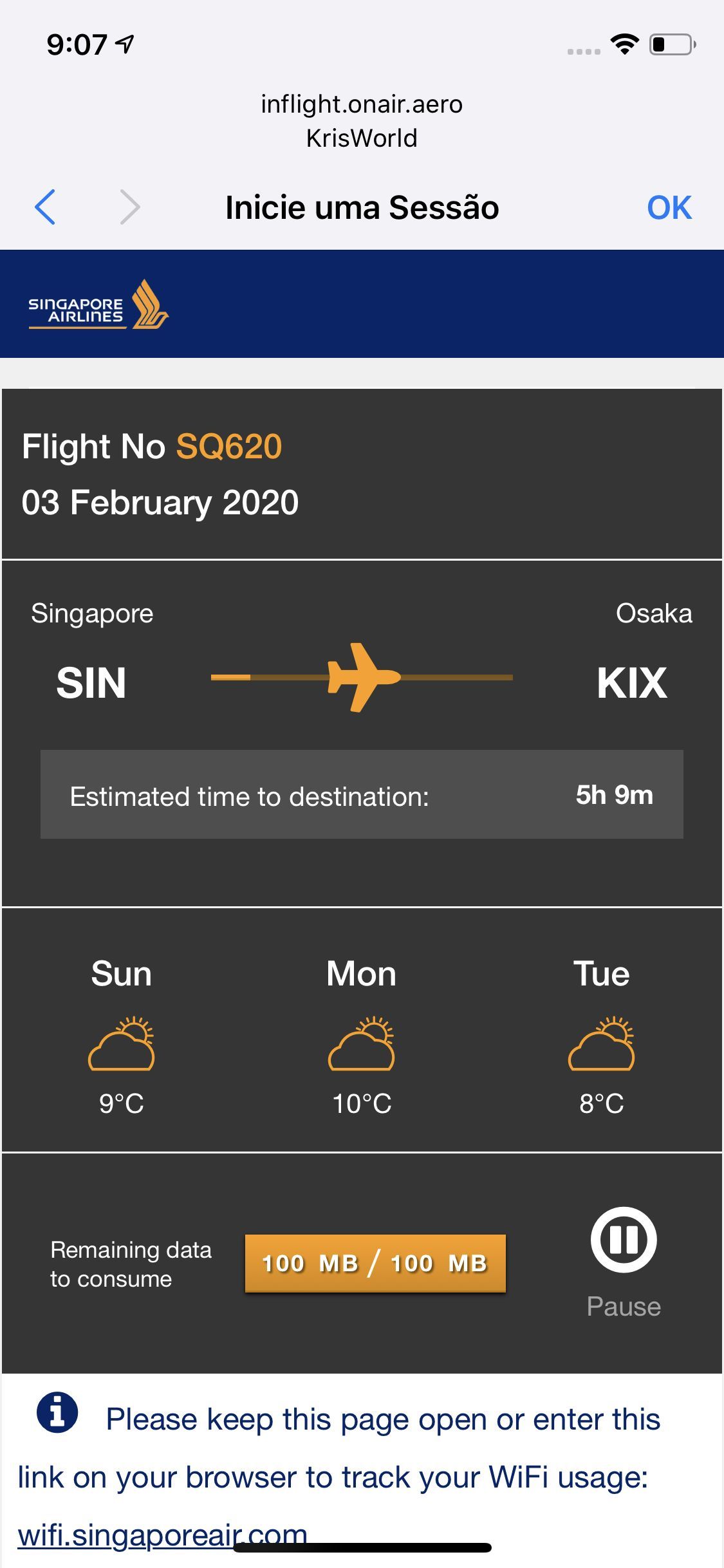Pause the WiFi data session
The image size is (724, 1568).
(624, 1240)
